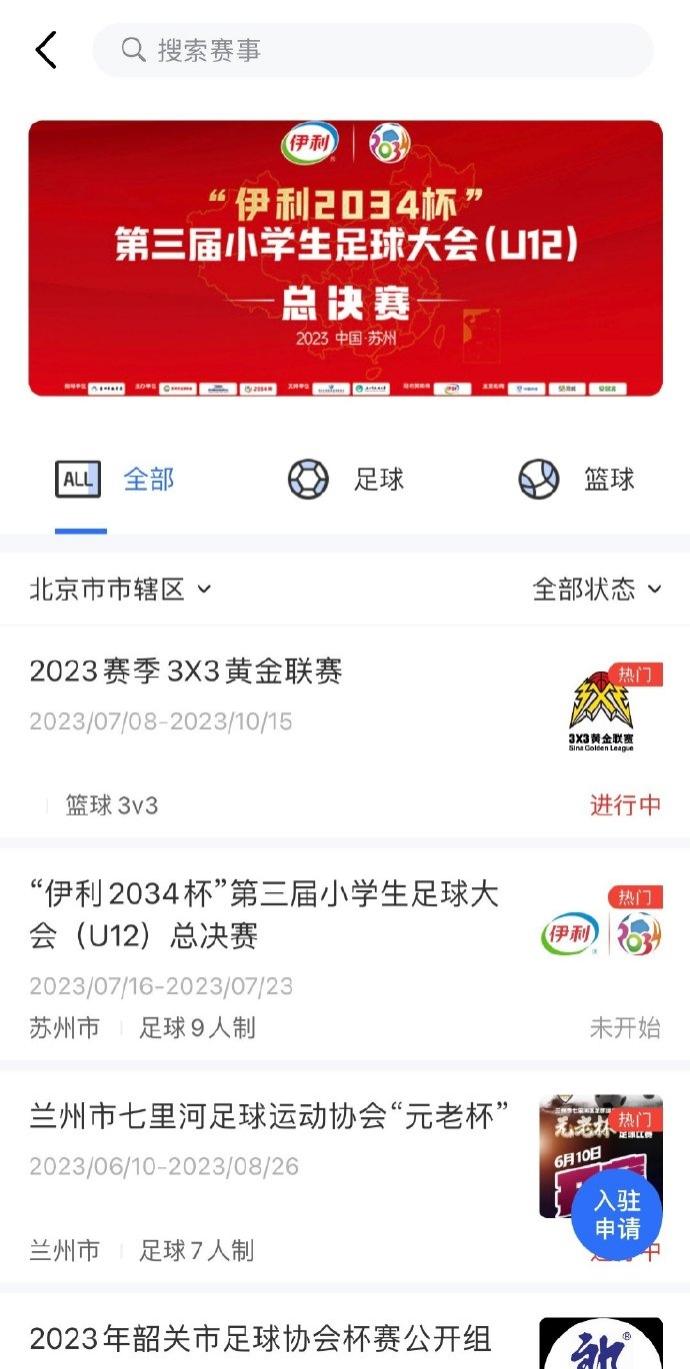Switch to the 全部 tab
Image resolution: width=690 pixels, height=1369 pixels.
(x=115, y=480)
